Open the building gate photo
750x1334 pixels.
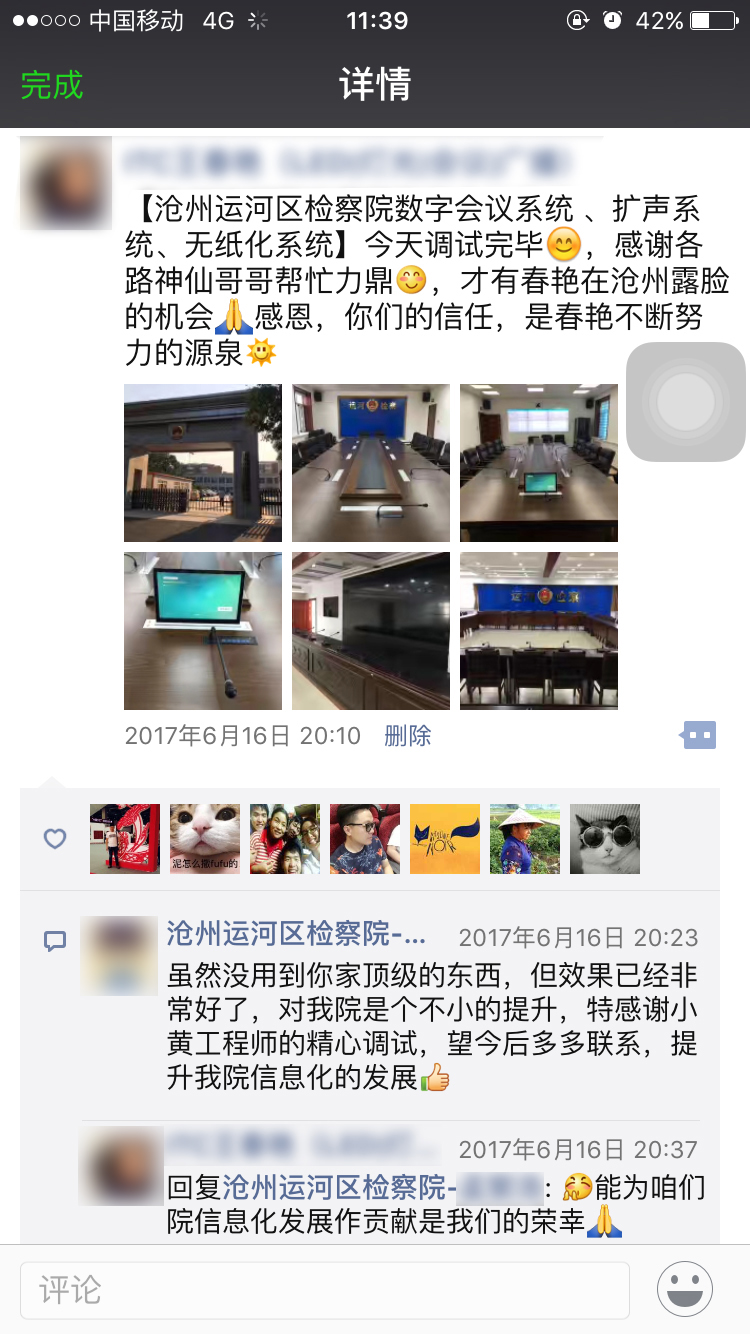coord(202,463)
